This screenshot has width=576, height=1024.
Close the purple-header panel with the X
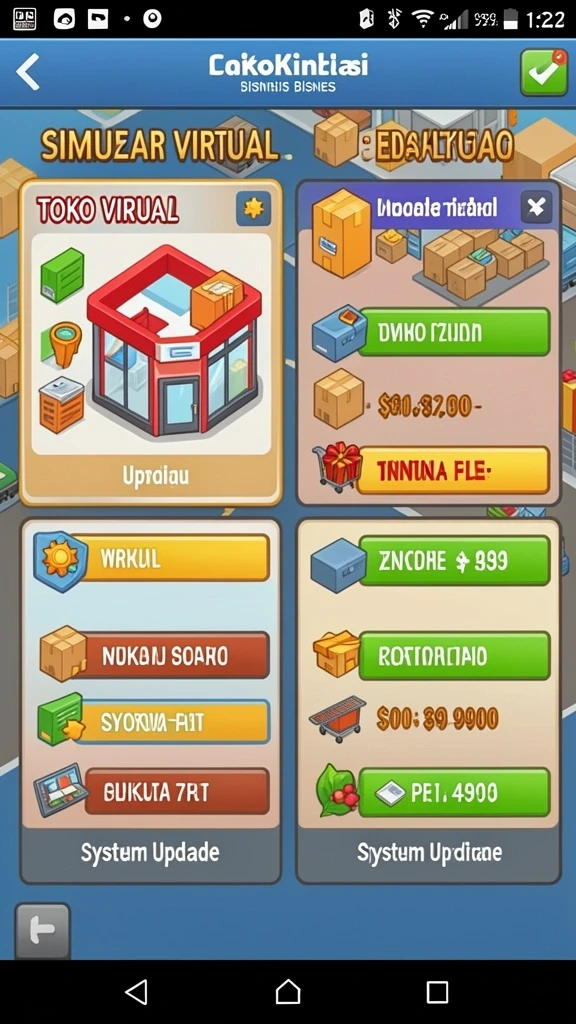coord(536,208)
